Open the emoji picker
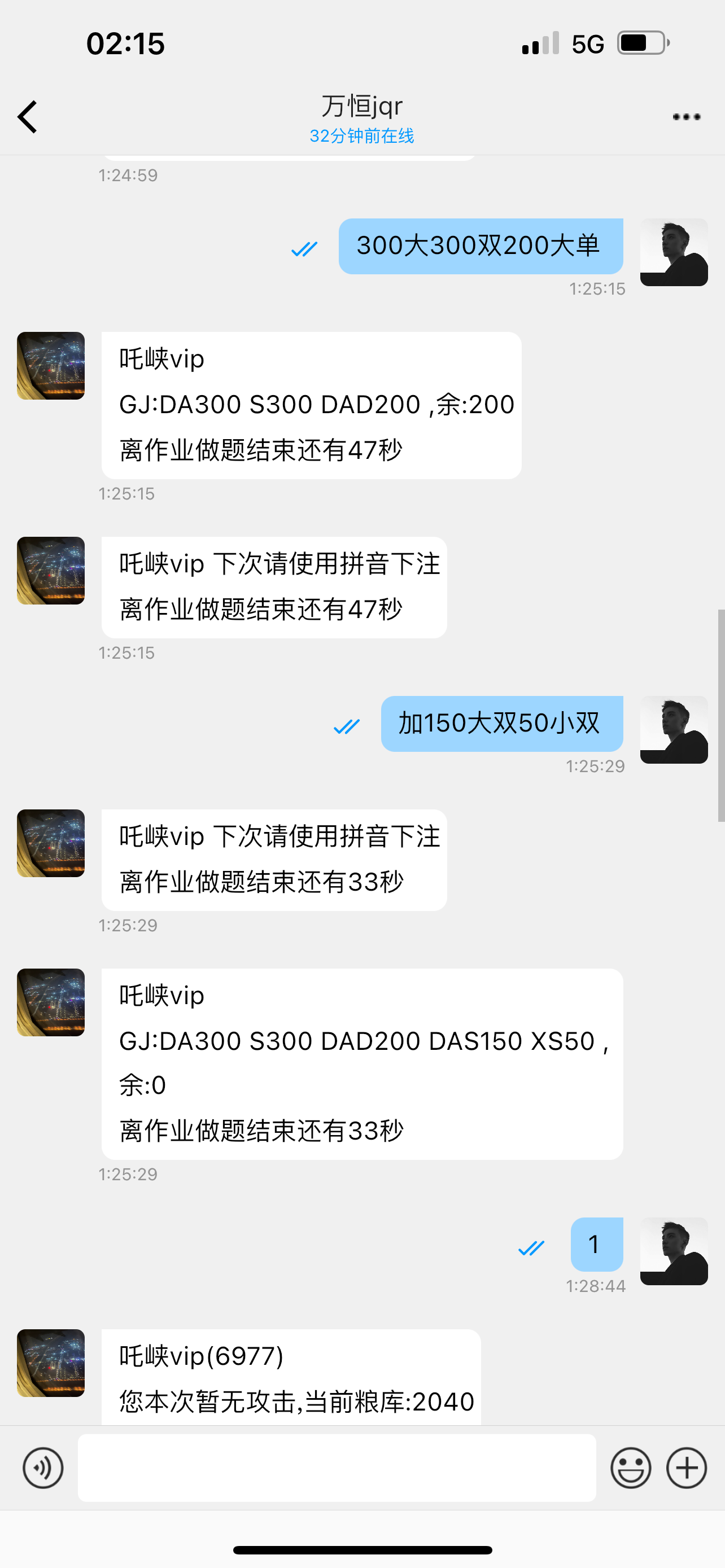This screenshot has width=725, height=1568. pyautogui.click(x=631, y=1468)
